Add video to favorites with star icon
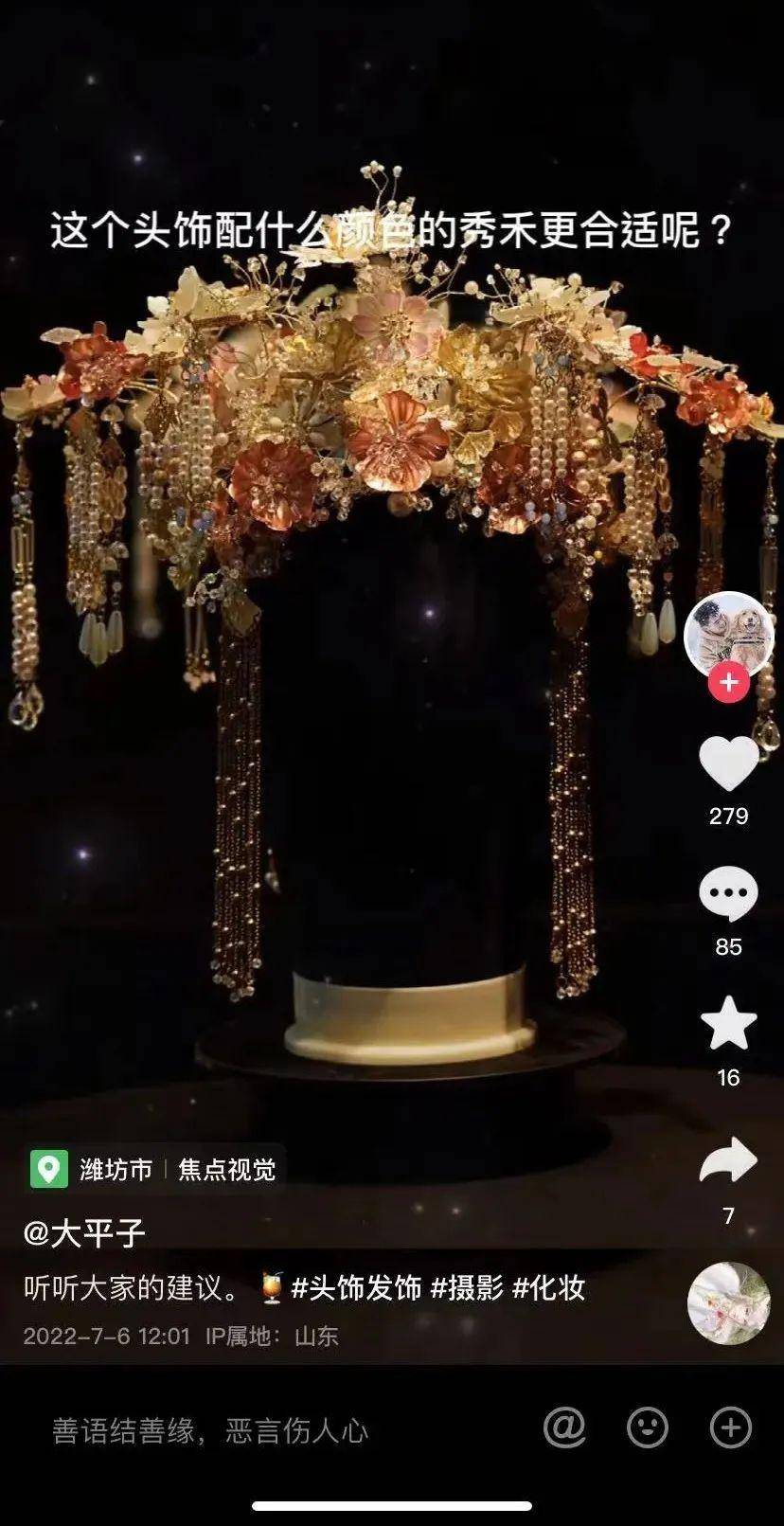The image size is (784, 1526). (728, 1024)
